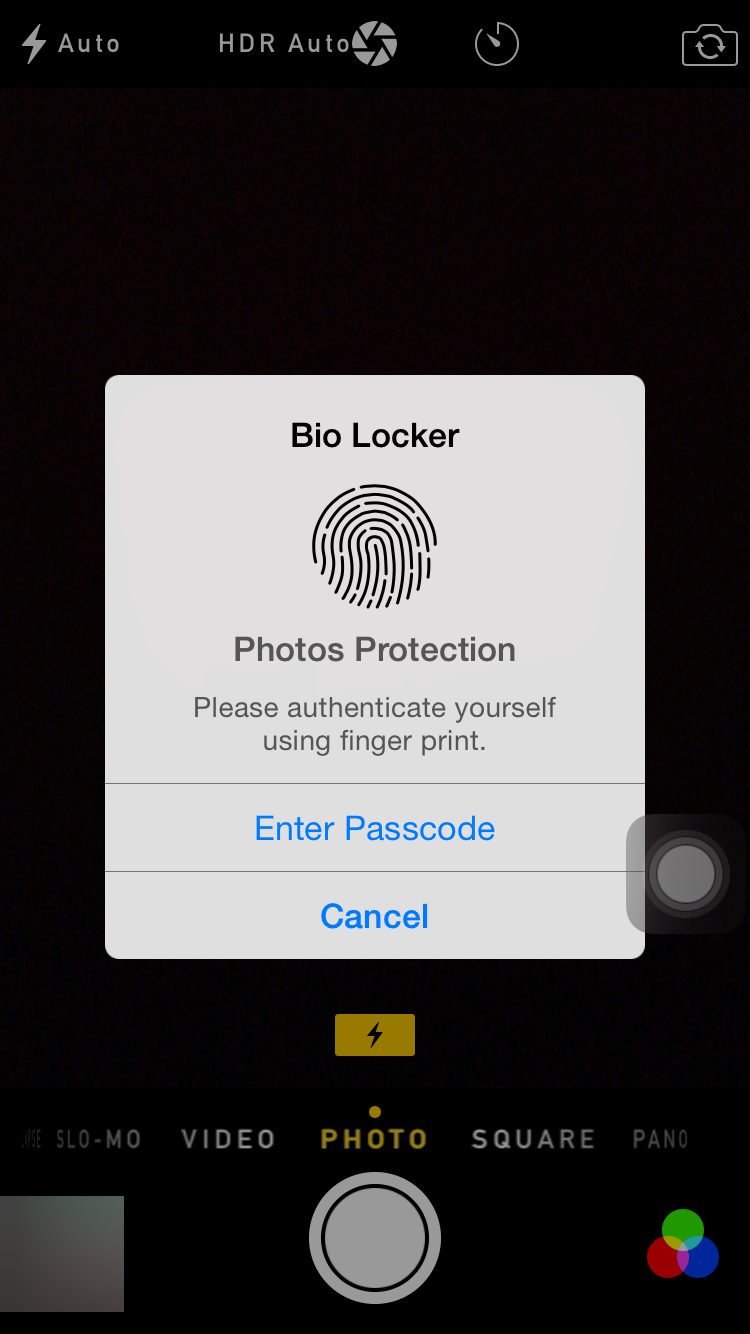Switch to VIDEO mode
Image resolution: width=750 pixels, height=1334 pixels.
228,1139
